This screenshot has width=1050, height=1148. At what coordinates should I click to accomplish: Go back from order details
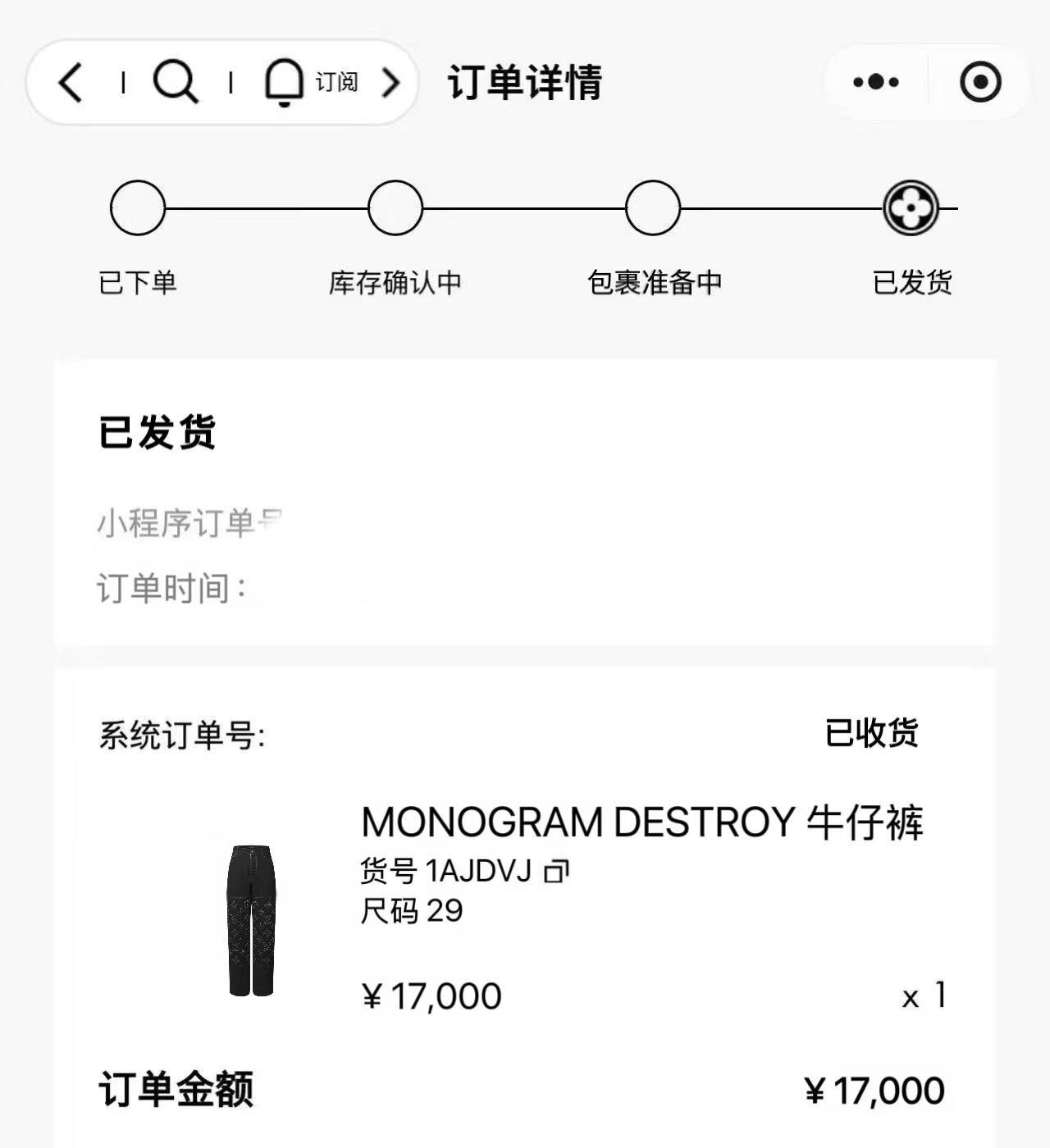71,82
